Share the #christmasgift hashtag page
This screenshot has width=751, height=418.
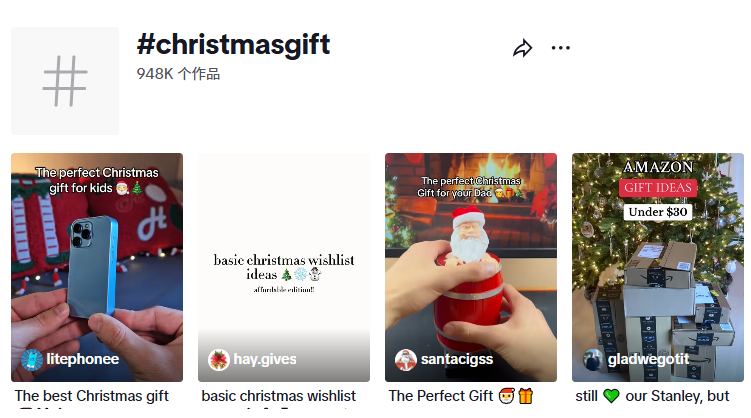click(522, 48)
